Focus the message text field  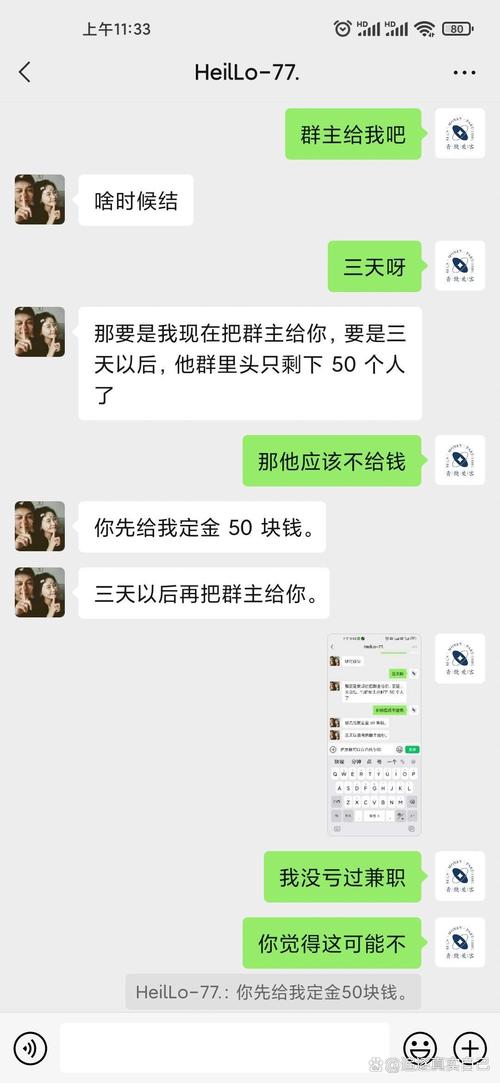coord(224,1048)
